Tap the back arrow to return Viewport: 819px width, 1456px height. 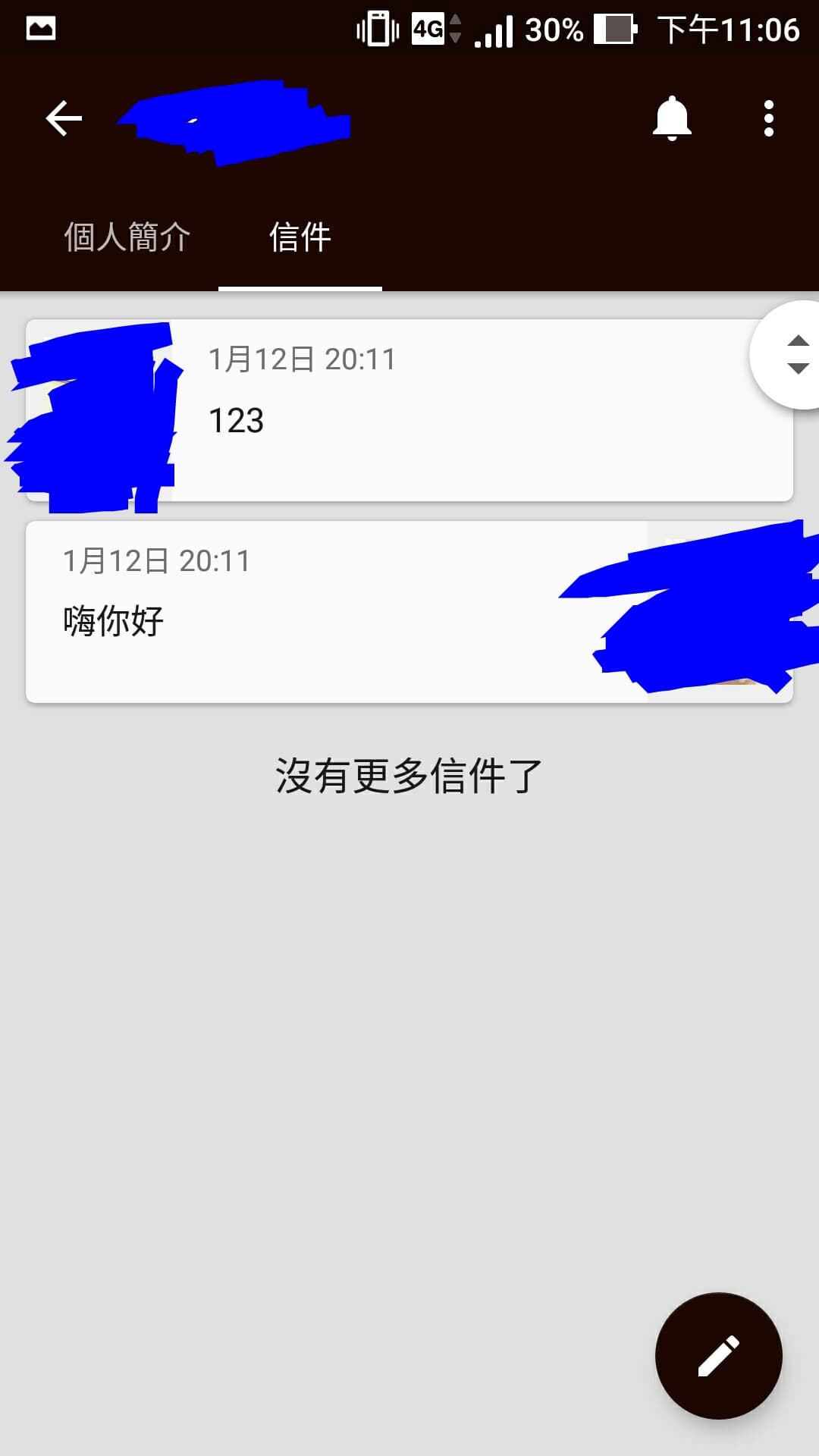pos(64,118)
